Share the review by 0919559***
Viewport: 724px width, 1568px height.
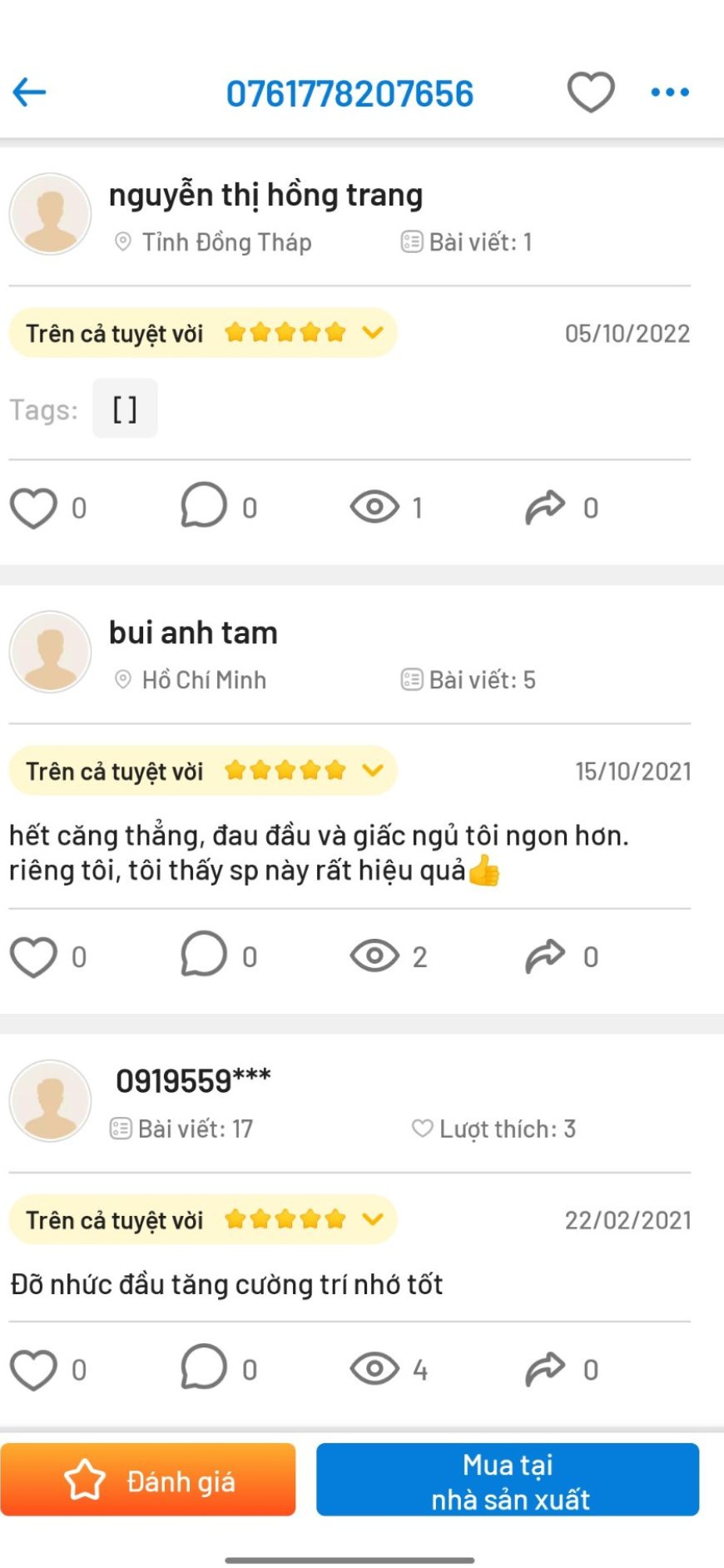545,1370
